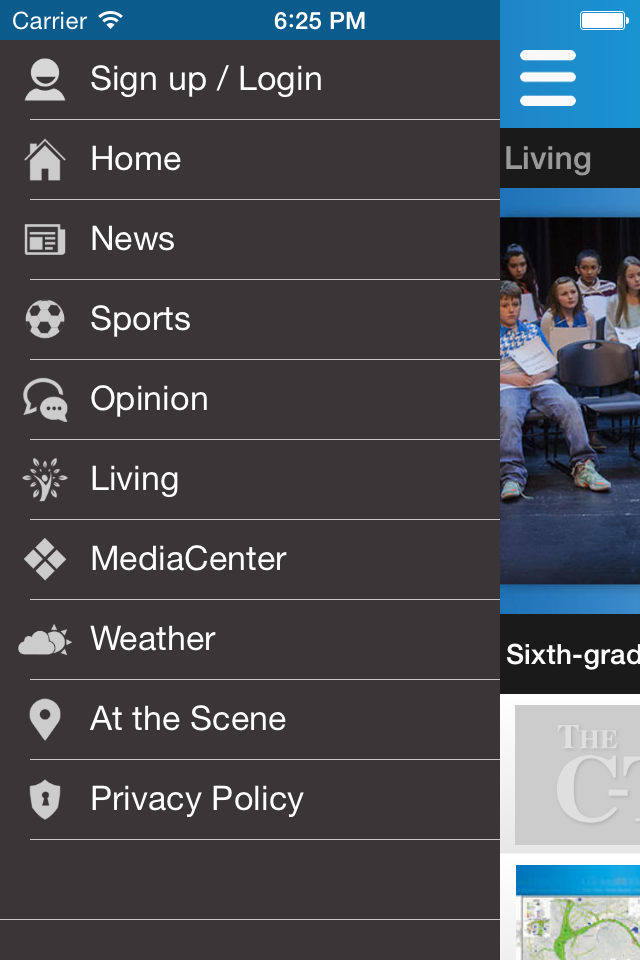The width and height of the screenshot is (640, 960).
Task: Open the Opinion section
Action: click(149, 399)
